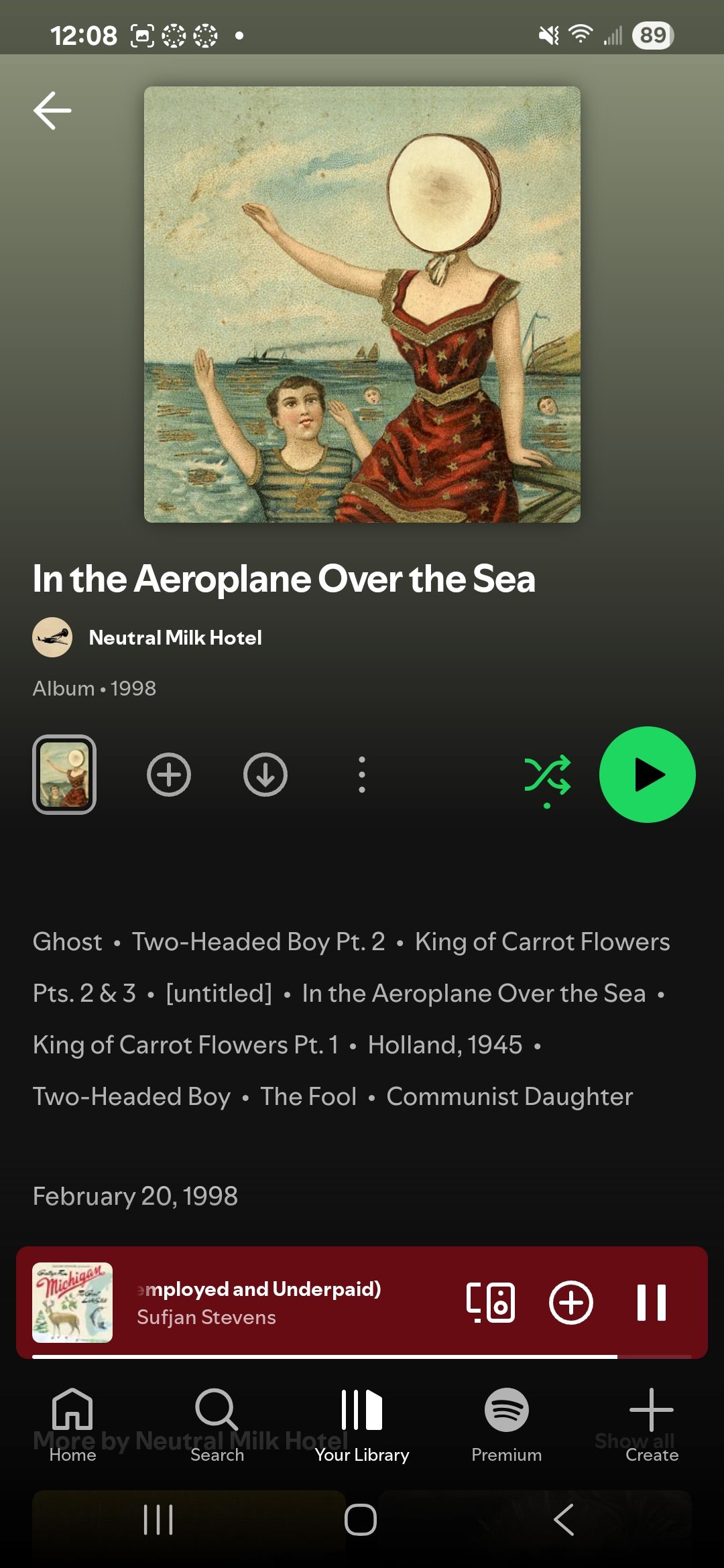
Task: Open Neutral Milk Hotel artist page
Action: pos(174,637)
